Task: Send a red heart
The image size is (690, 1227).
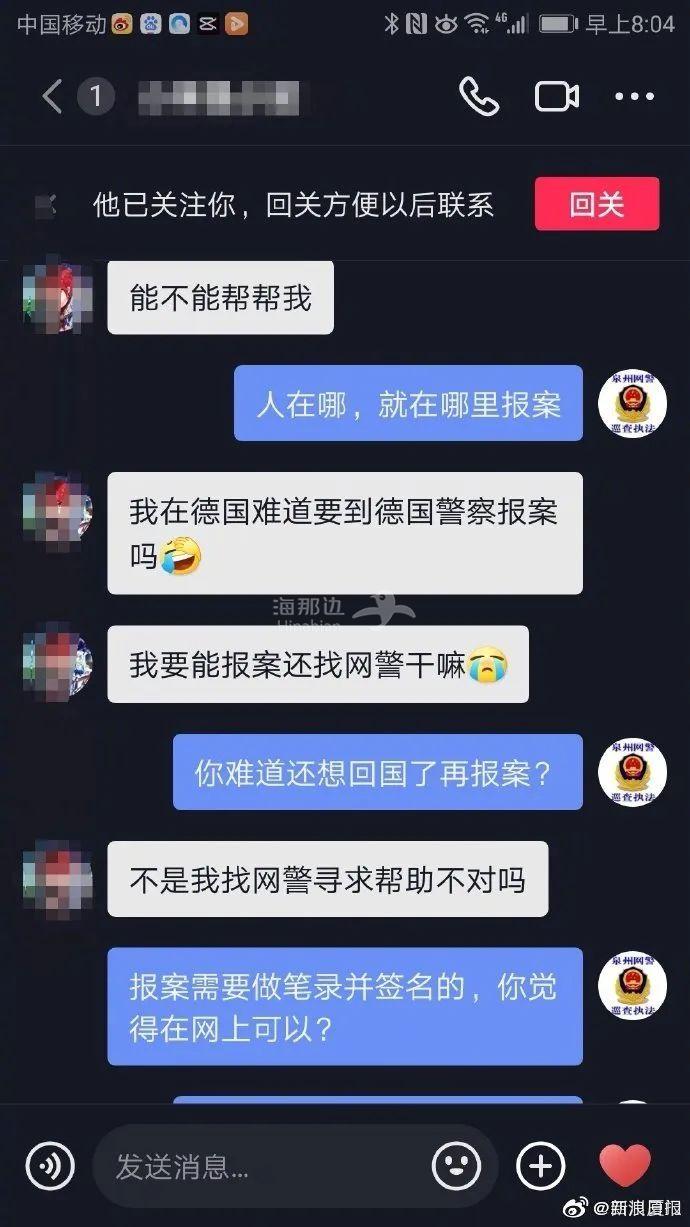Action: [625, 1166]
